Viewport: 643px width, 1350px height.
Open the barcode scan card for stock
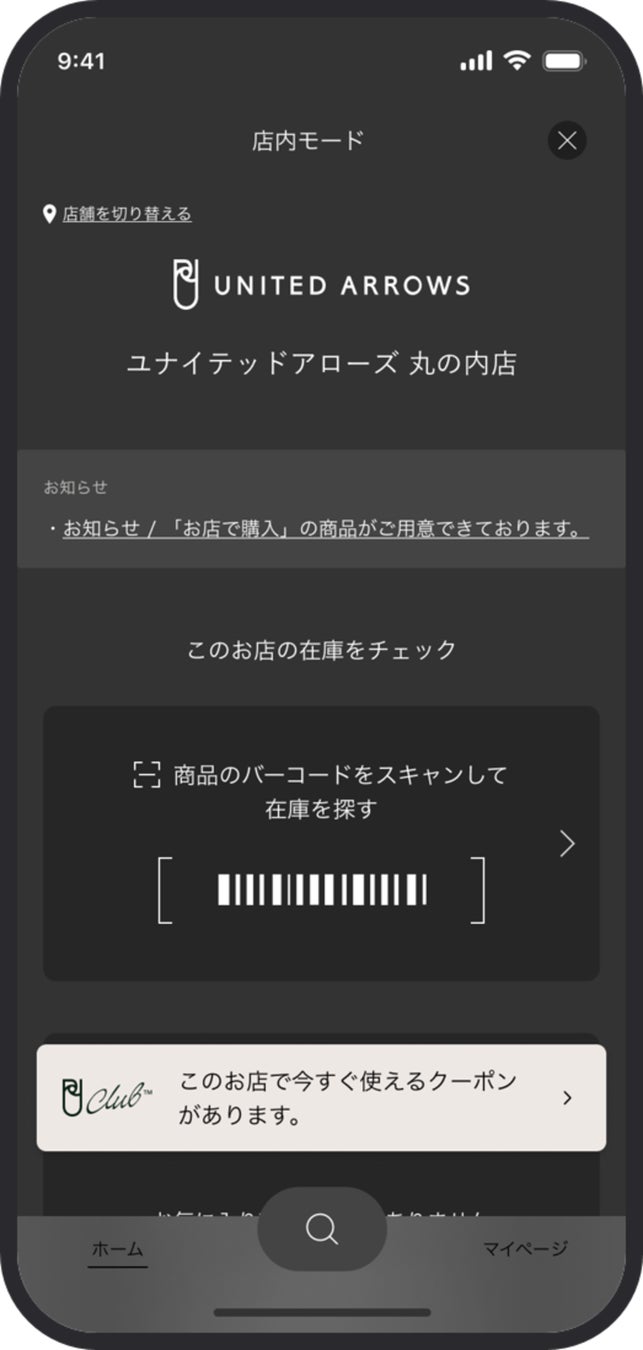321,843
